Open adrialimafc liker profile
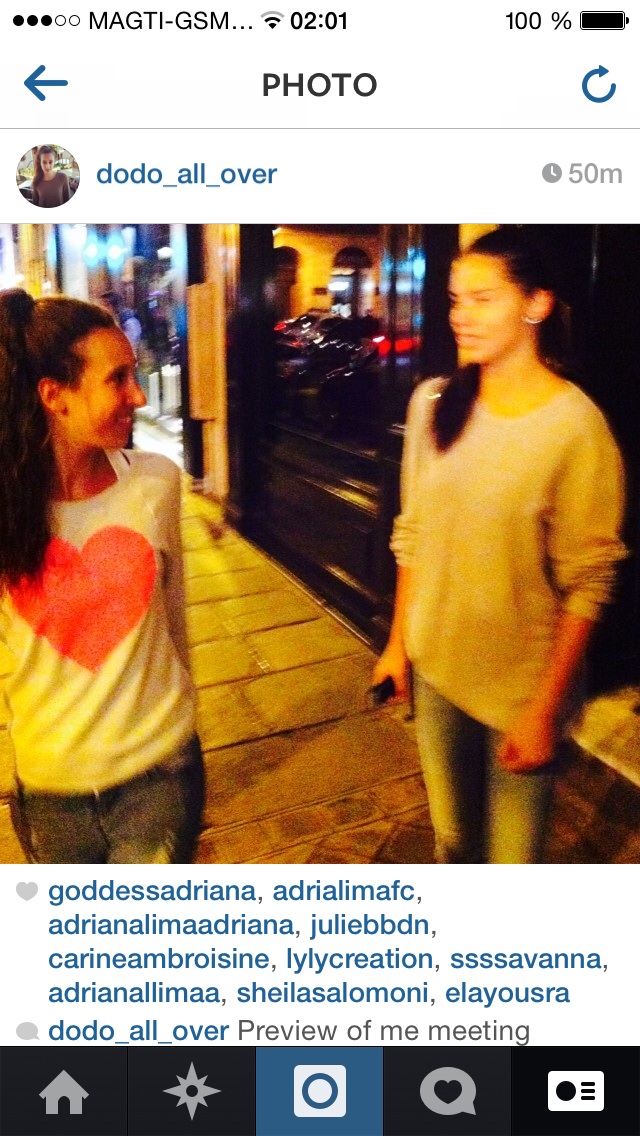This screenshot has width=640, height=1136. click(x=343, y=892)
